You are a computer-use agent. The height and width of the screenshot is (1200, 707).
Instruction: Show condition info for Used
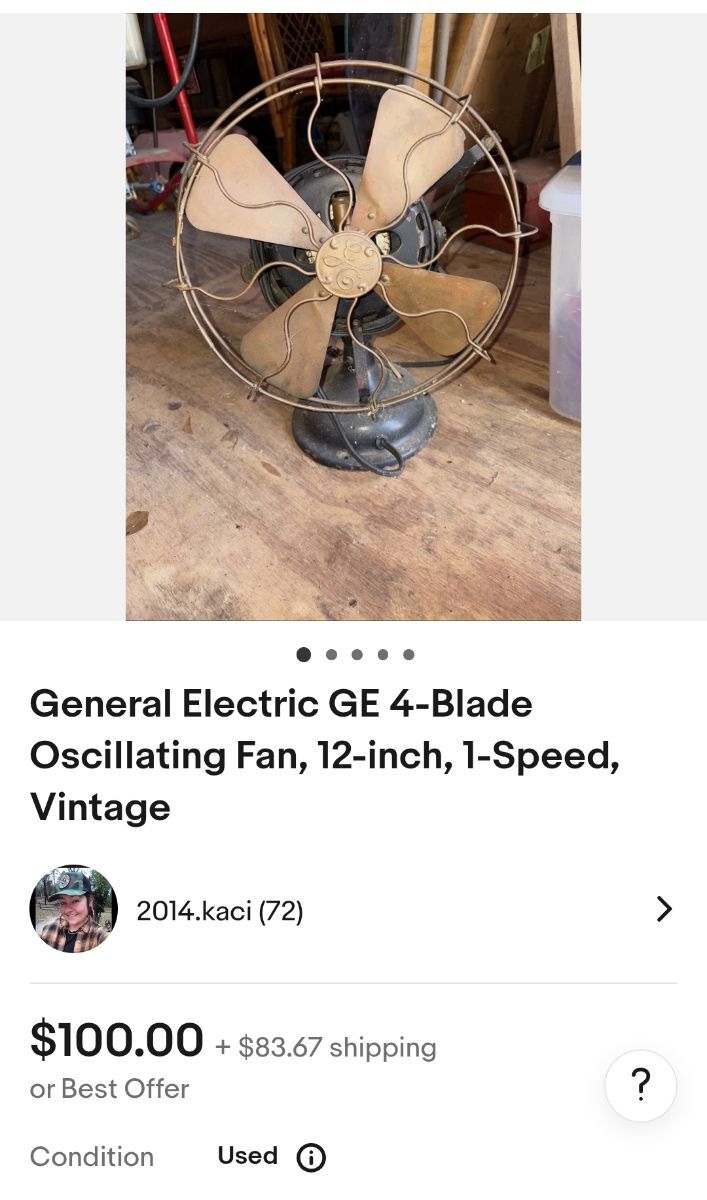(311, 1157)
